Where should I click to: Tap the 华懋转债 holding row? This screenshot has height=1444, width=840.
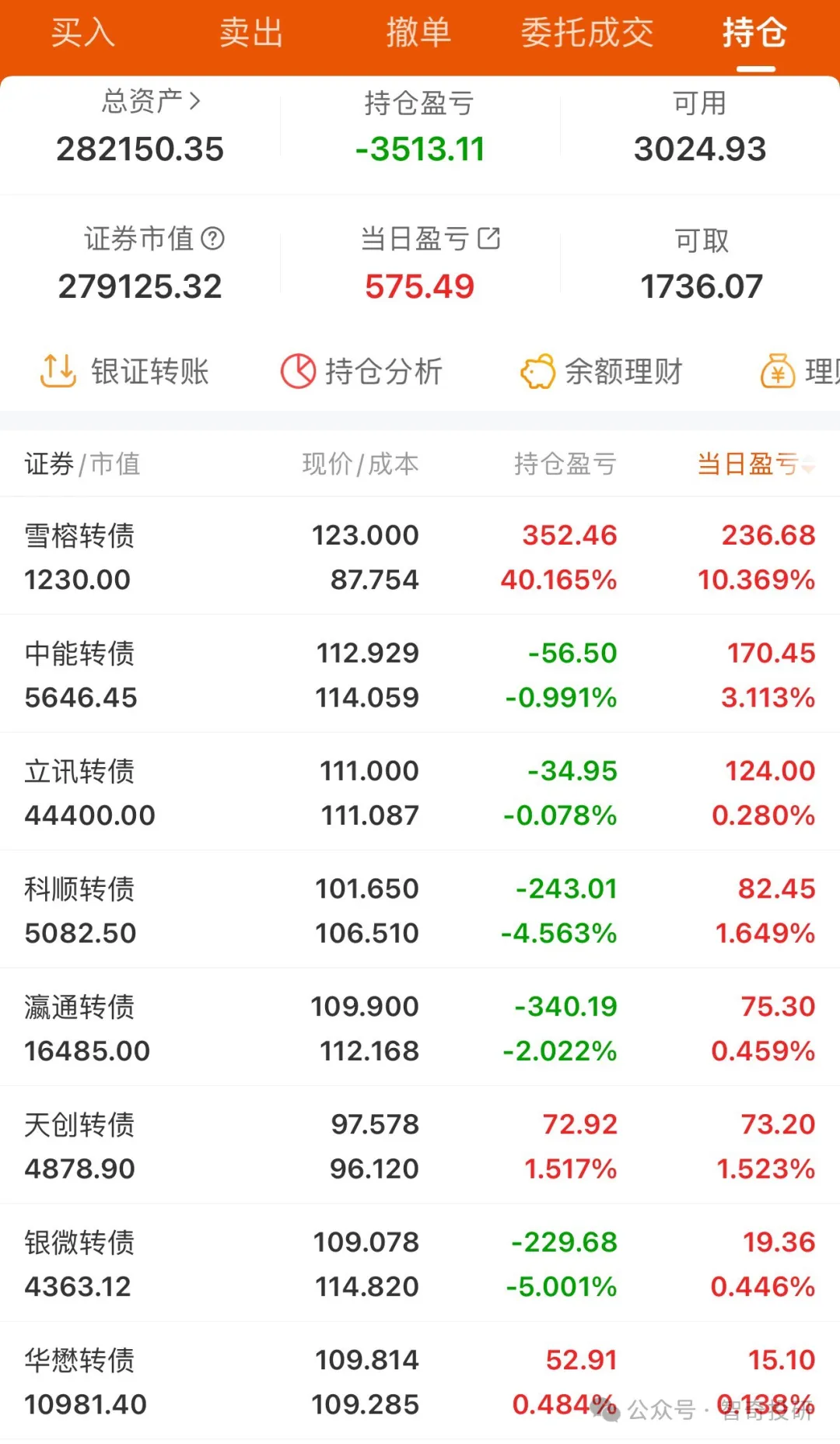point(420,1381)
